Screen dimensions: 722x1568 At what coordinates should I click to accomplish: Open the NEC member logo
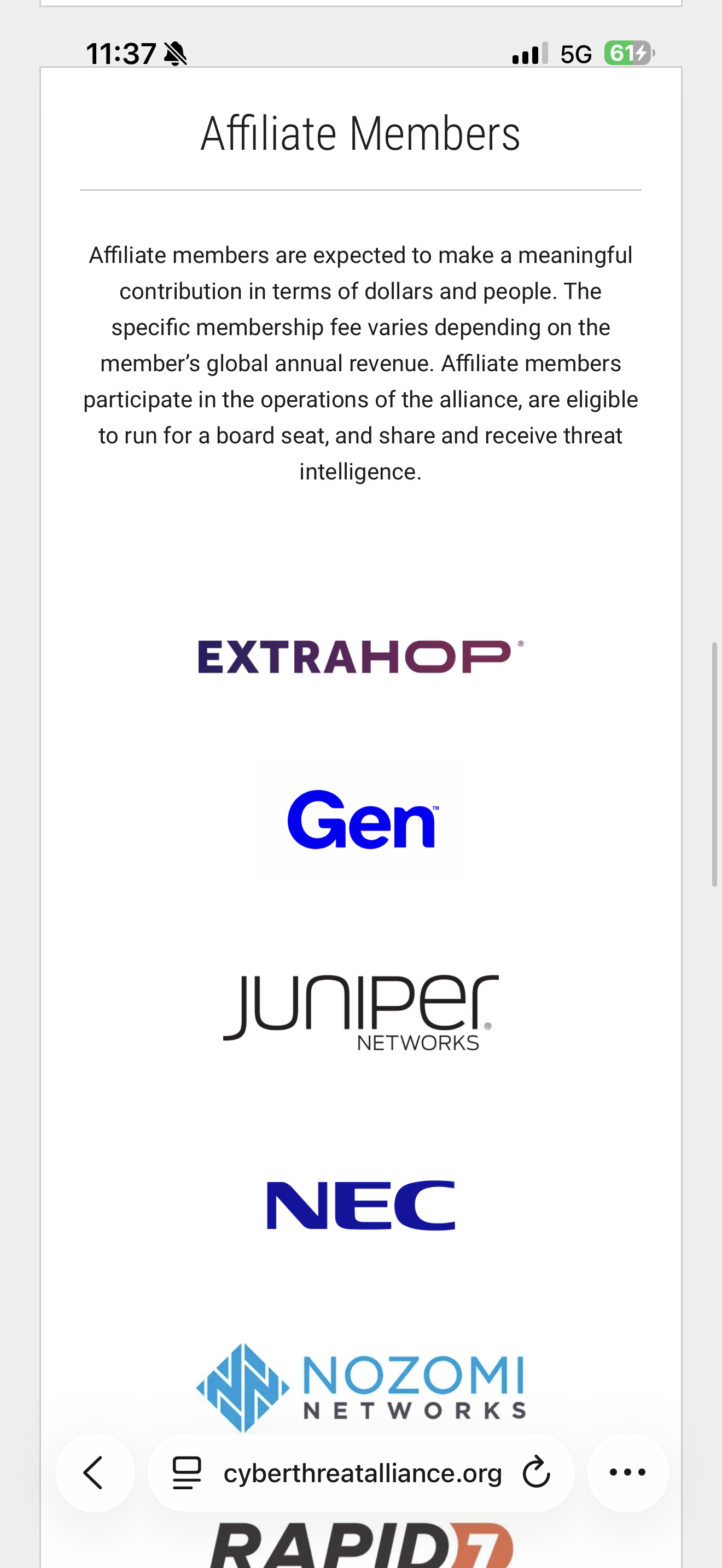361,1206
